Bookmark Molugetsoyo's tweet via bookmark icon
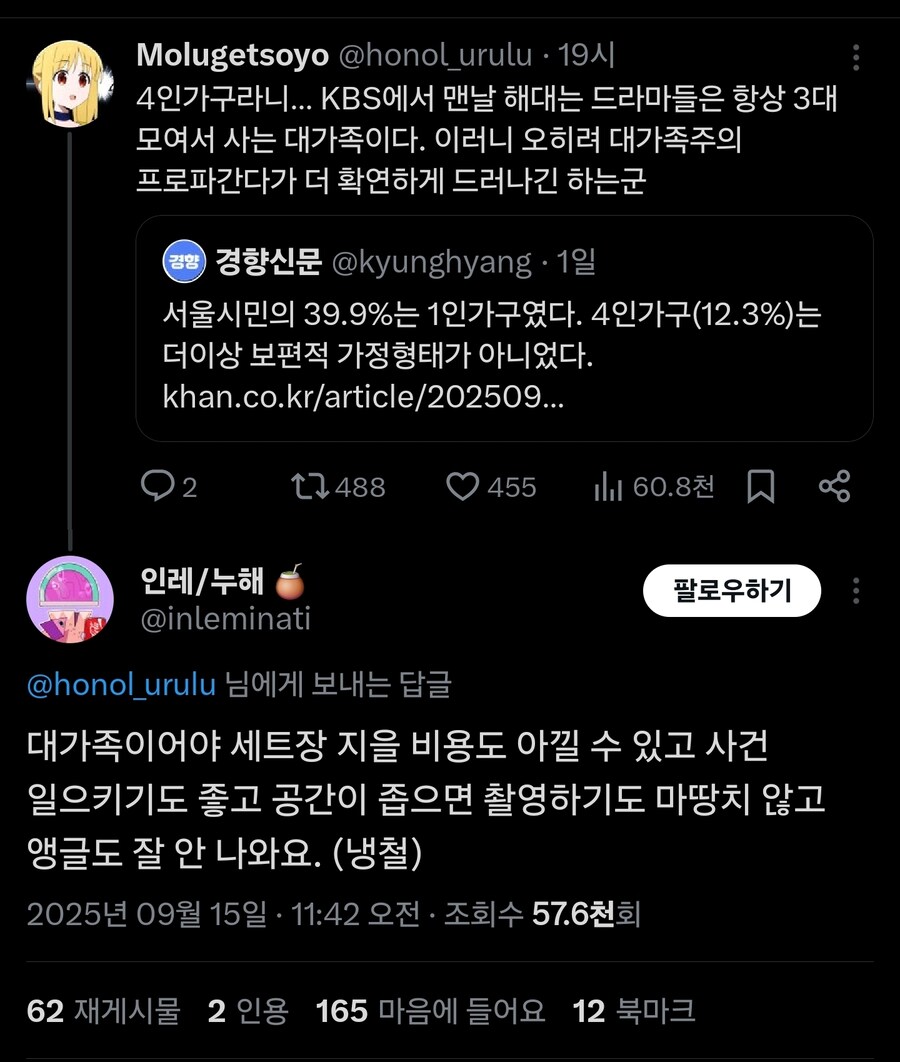 [762, 487]
